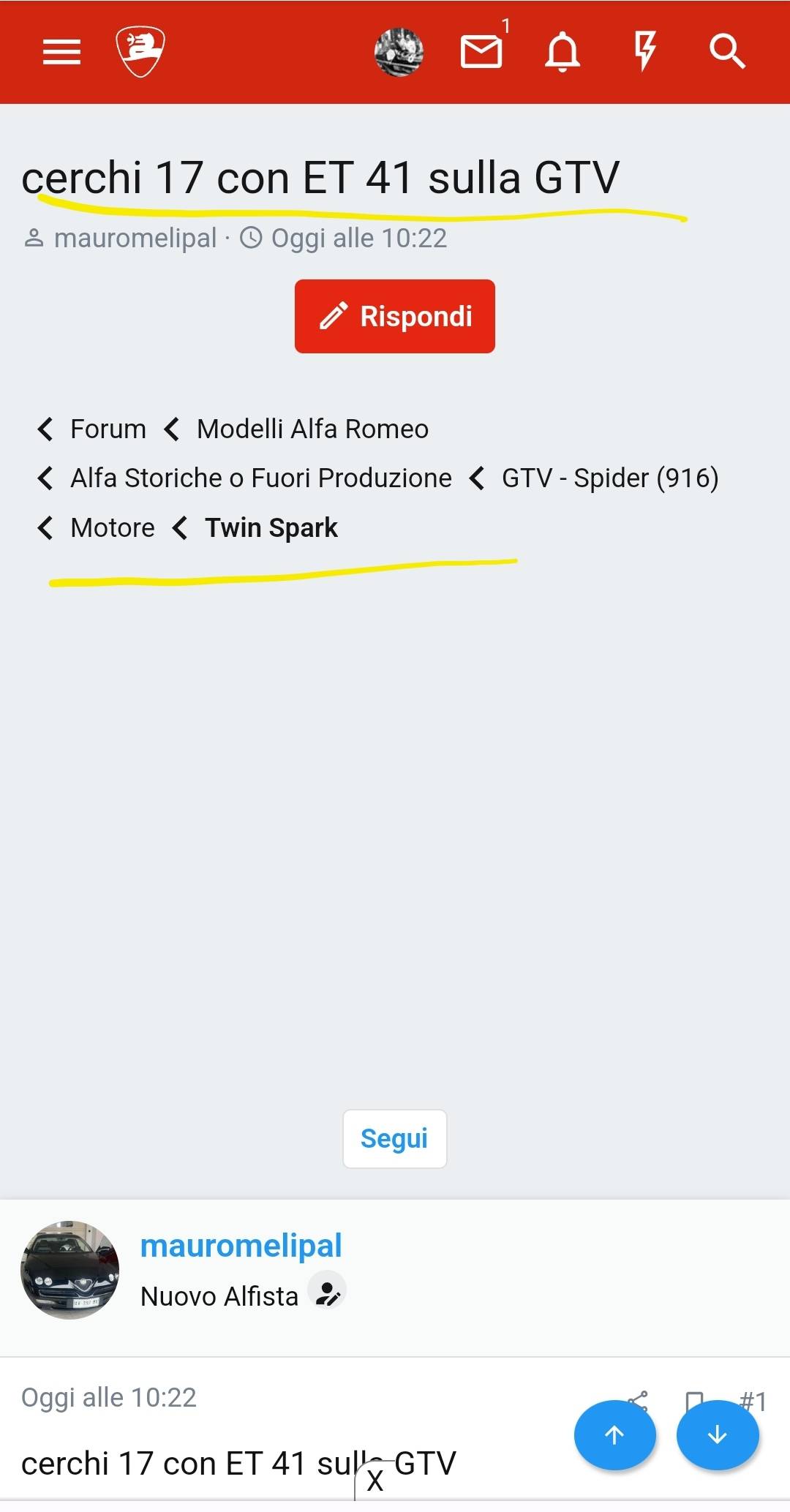
Task: Open the Motore breadcrumb
Action: tap(112, 528)
